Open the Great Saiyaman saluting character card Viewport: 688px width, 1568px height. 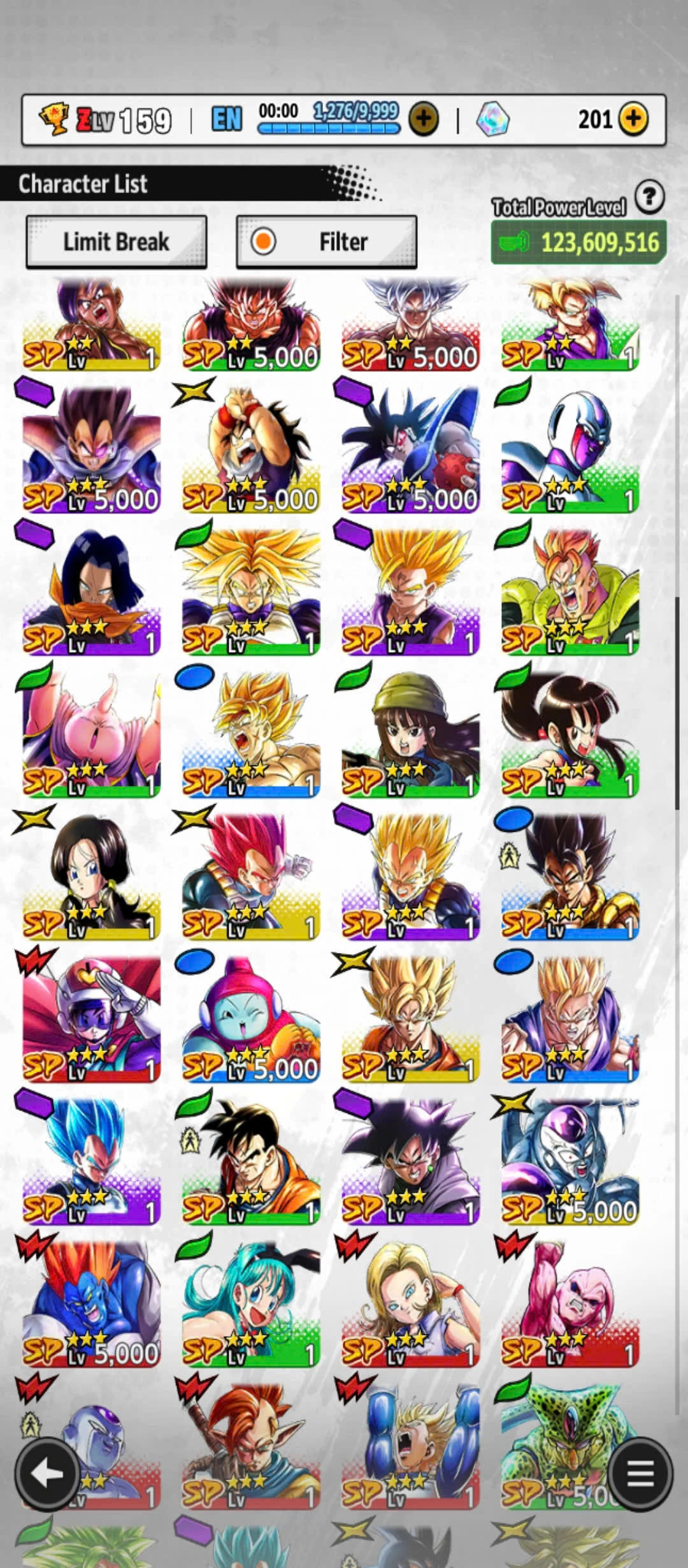92,1018
